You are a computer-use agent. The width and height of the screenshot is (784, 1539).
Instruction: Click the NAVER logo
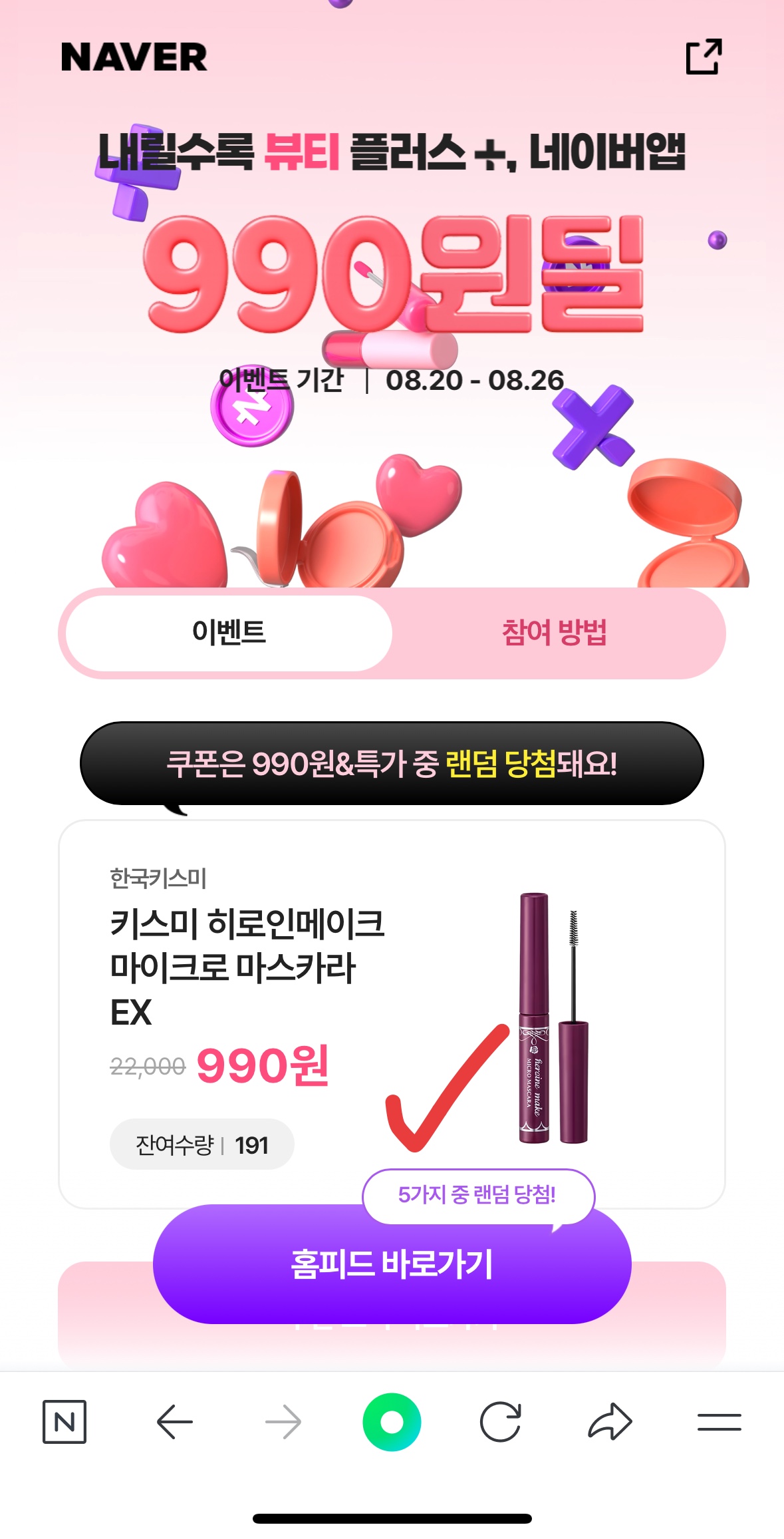[132, 59]
